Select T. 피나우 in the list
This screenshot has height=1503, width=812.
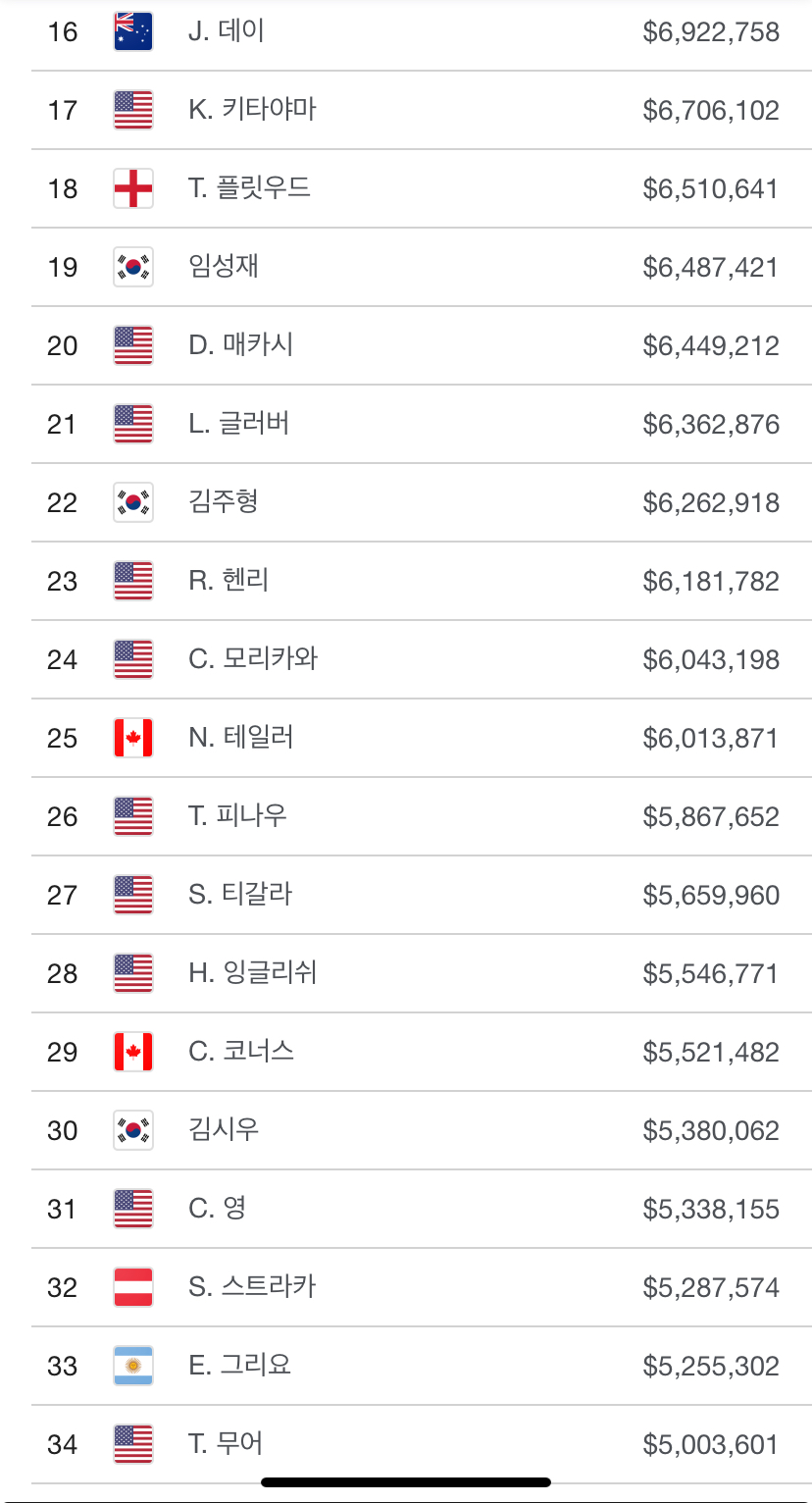[422, 816]
